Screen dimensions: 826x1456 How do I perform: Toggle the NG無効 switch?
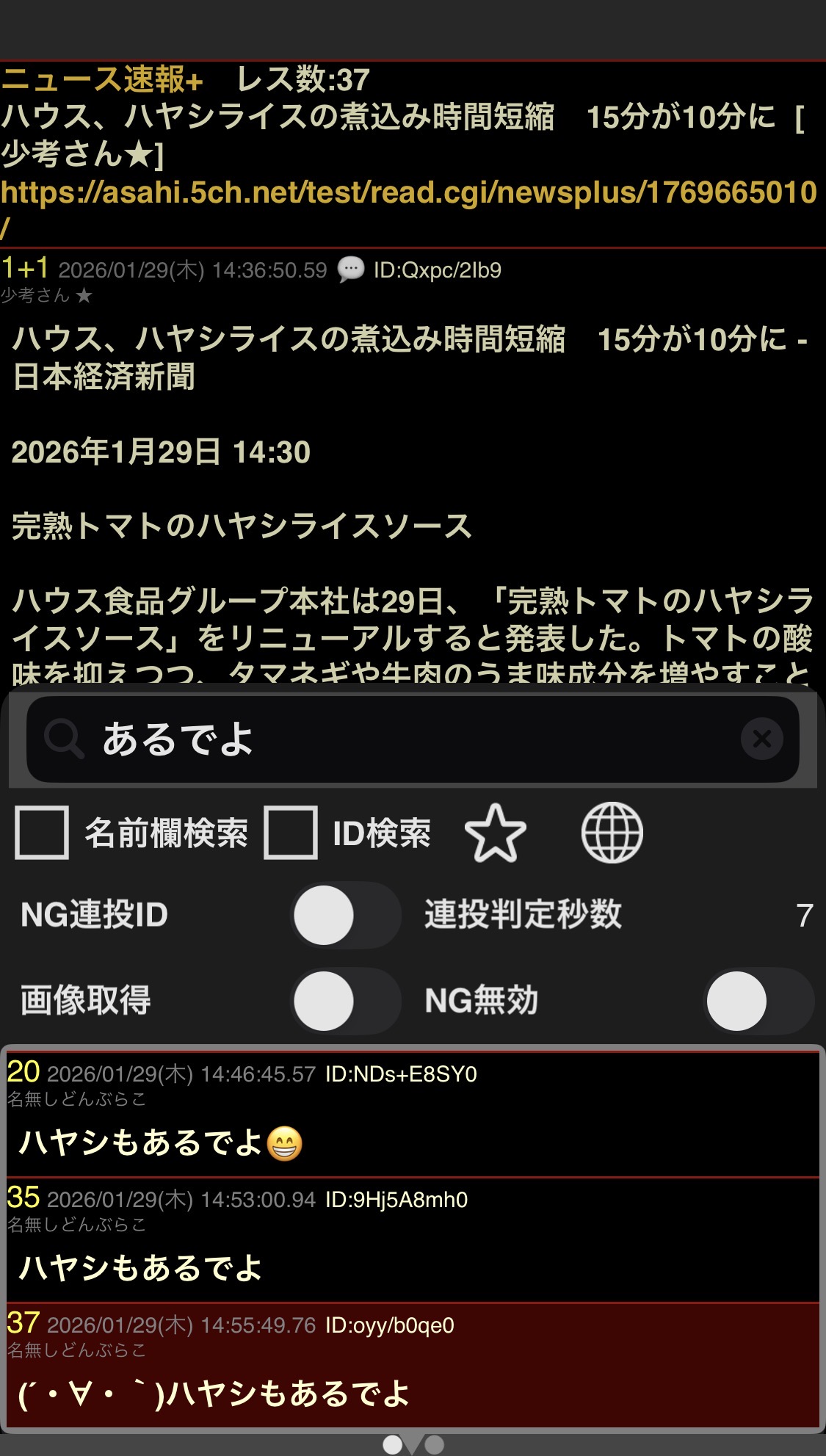coord(758,1001)
